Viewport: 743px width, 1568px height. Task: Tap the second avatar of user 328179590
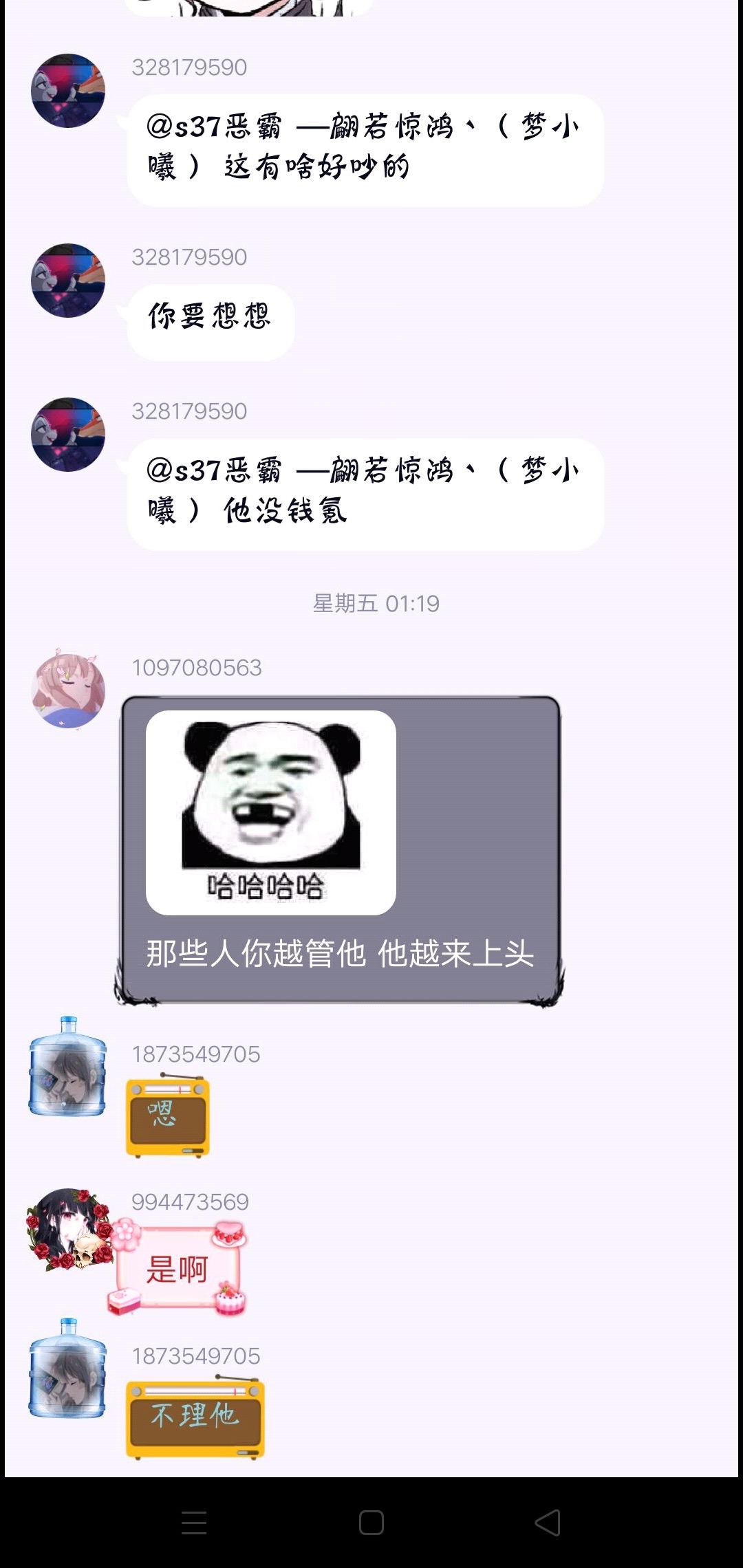click(x=69, y=281)
